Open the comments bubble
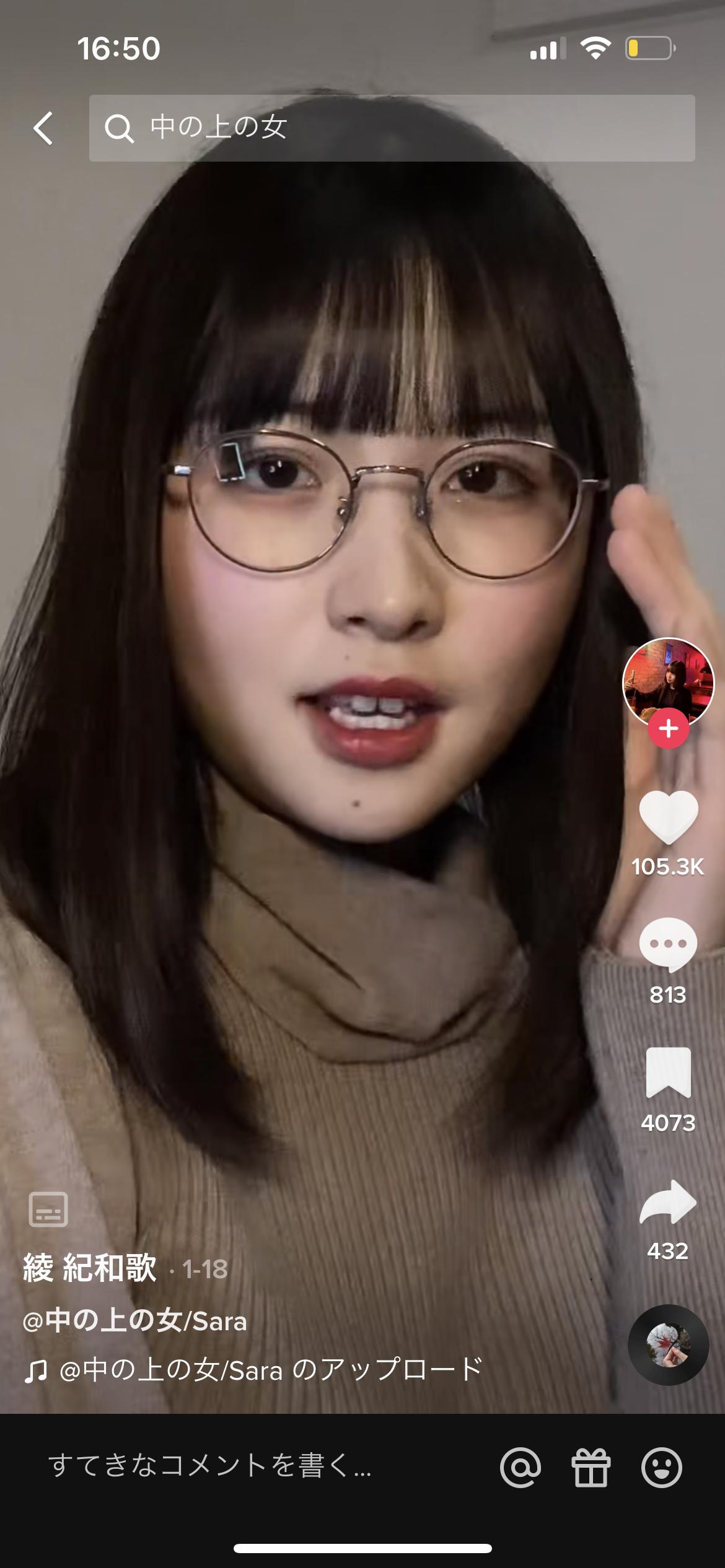This screenshot has height=1568, width=725. pyautogui.click(x=668, y=945)
